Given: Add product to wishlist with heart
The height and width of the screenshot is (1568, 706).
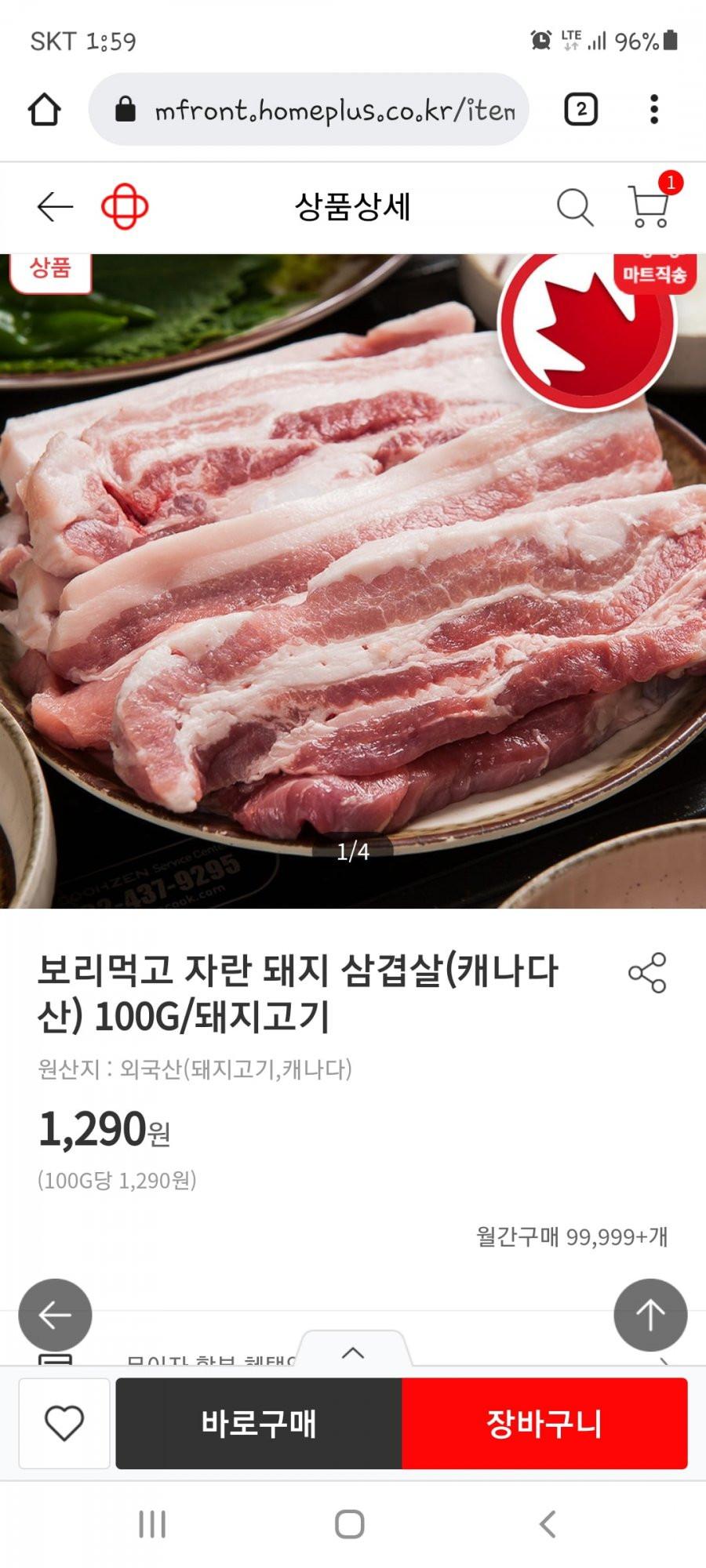Looking at the screenshot, I should point(64,1423).
